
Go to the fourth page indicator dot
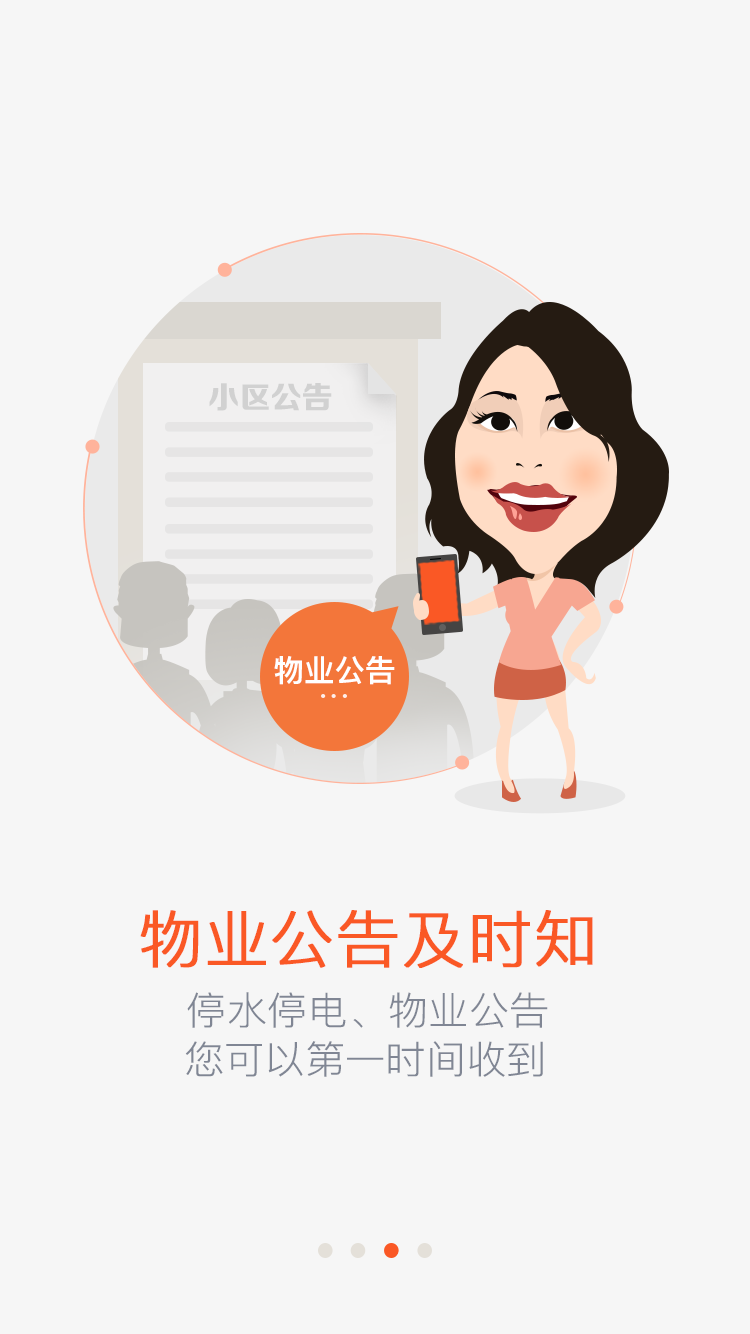click(x=424, y=1250)
